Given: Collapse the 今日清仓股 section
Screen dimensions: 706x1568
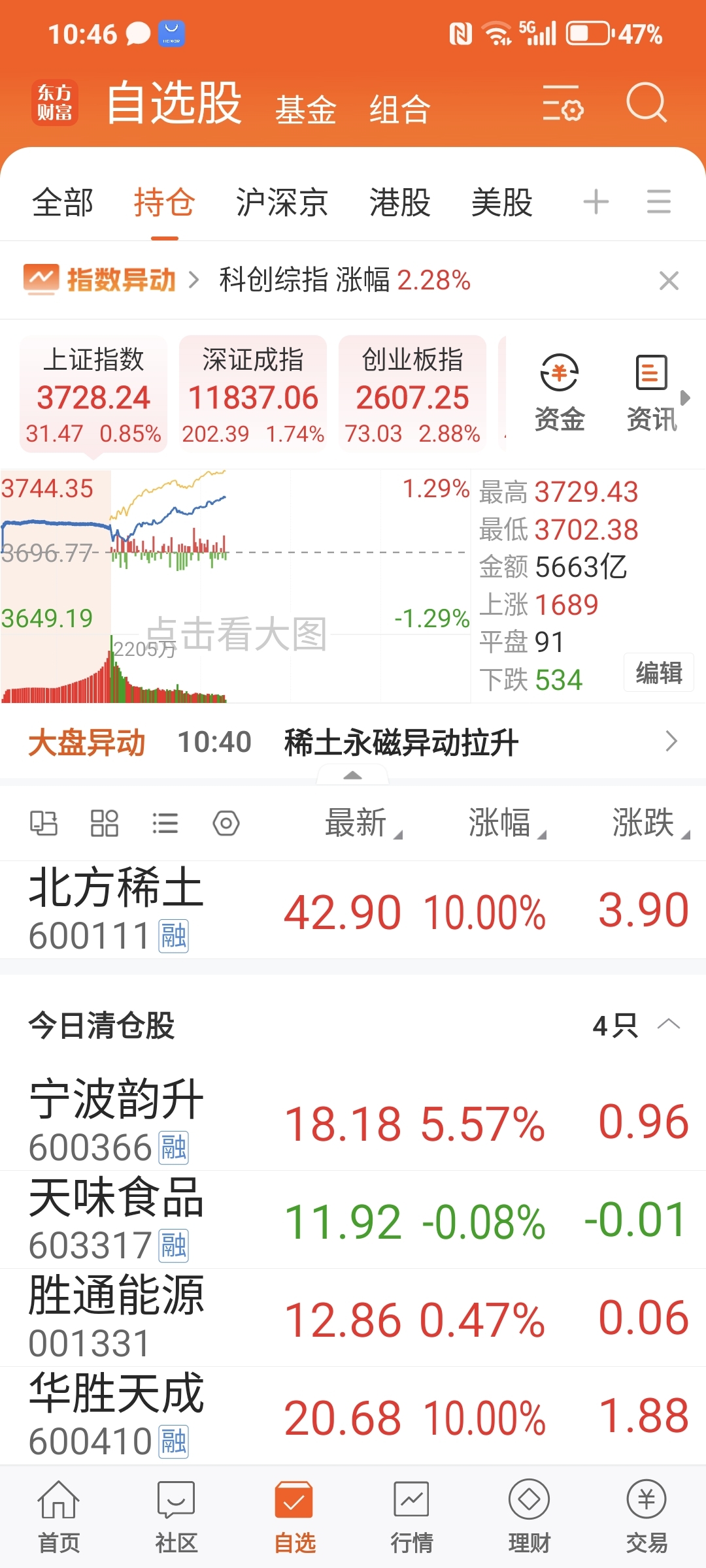Looking at the screenshot, I should pos(669,1024).
